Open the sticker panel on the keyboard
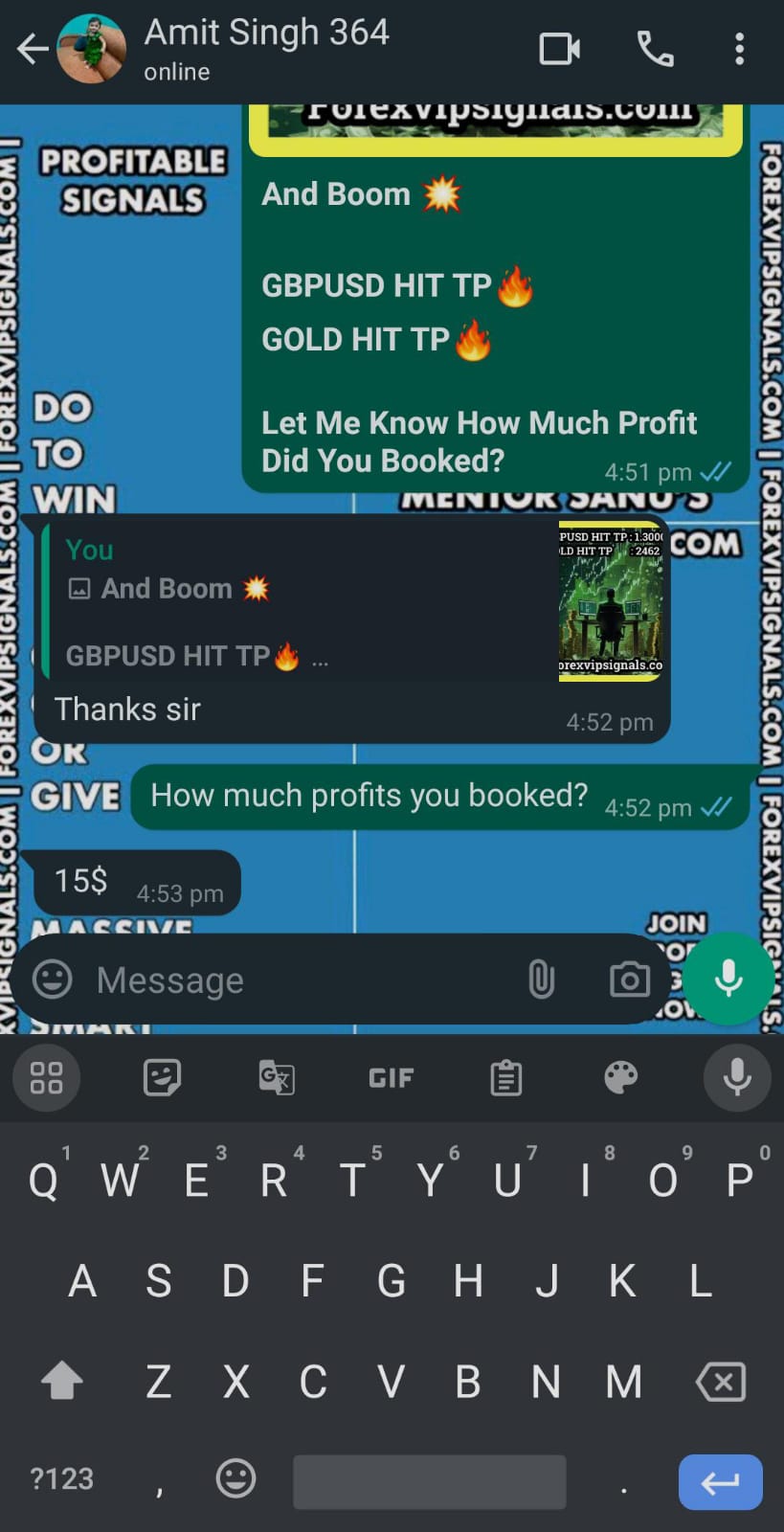Image resolution: width=784 pixels, height=1532 pixels. [x=161, y=1077]
